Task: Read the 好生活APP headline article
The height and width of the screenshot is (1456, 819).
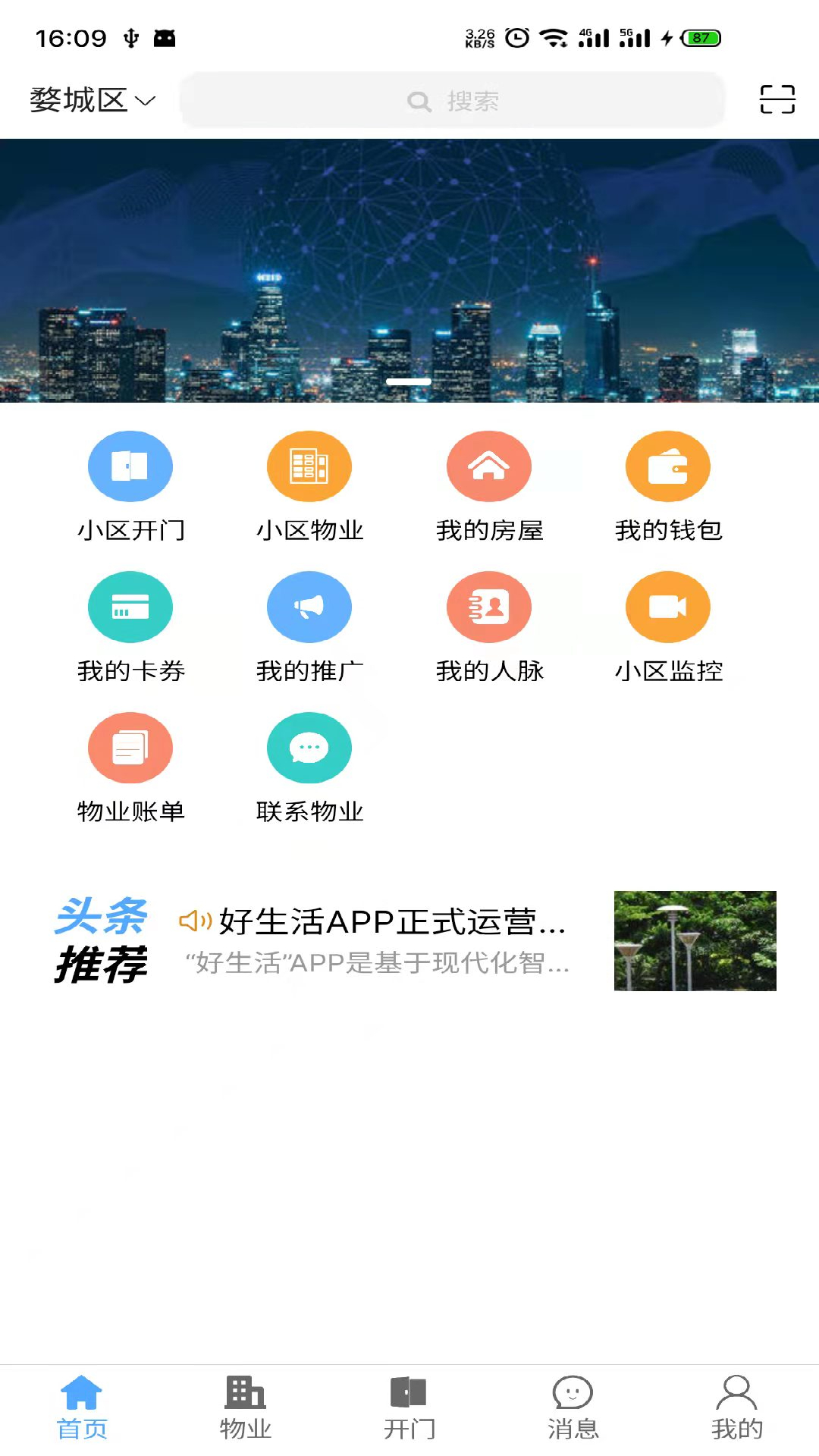Action: click(x=394, y=924)
